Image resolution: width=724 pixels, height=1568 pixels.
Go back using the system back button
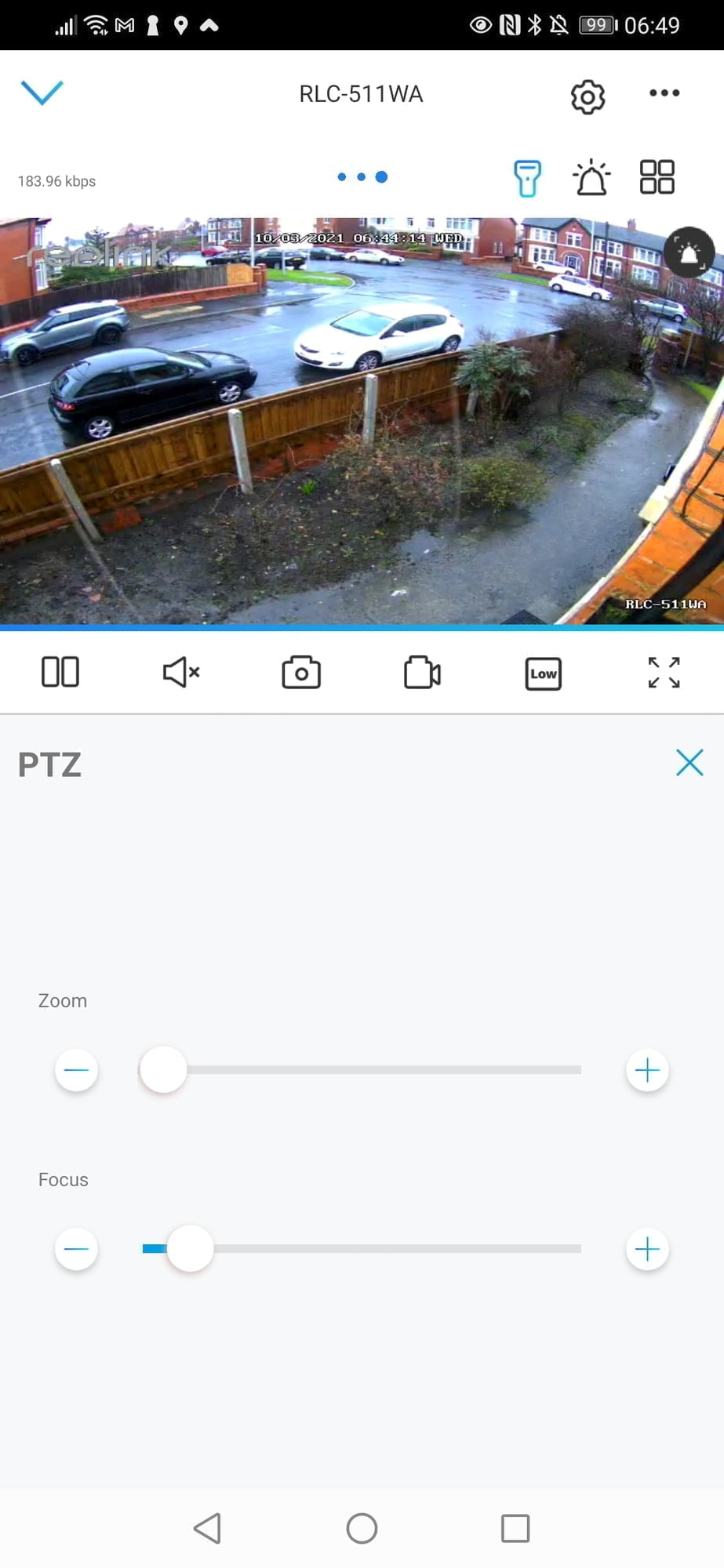[208, 1528]
